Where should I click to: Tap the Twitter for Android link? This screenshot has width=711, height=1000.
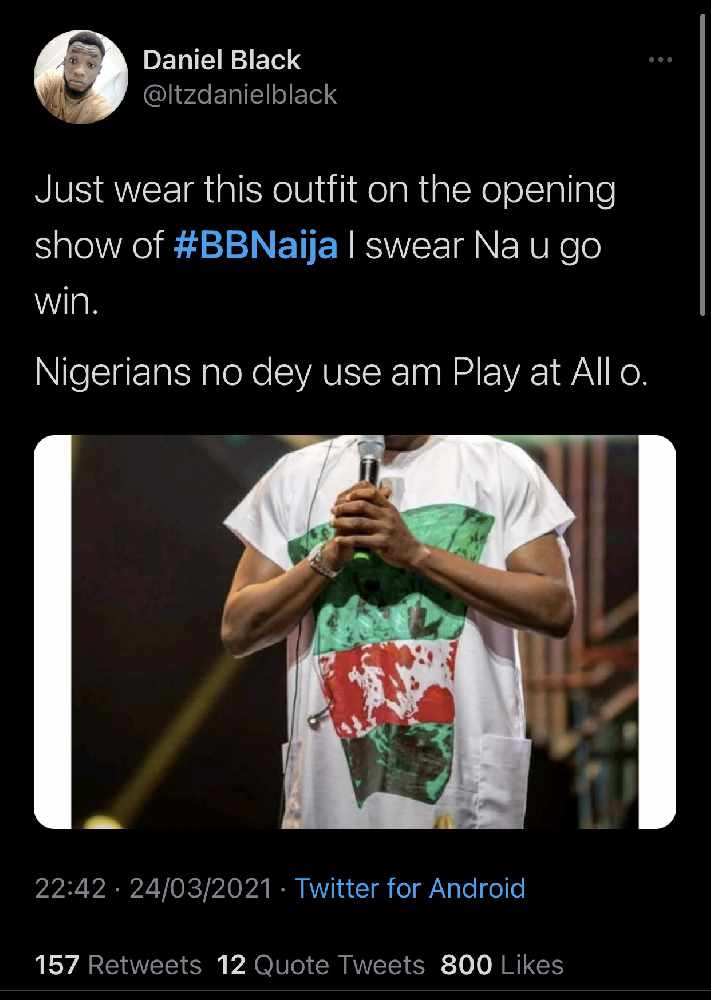pyautogui.click(x=410, y=888)
